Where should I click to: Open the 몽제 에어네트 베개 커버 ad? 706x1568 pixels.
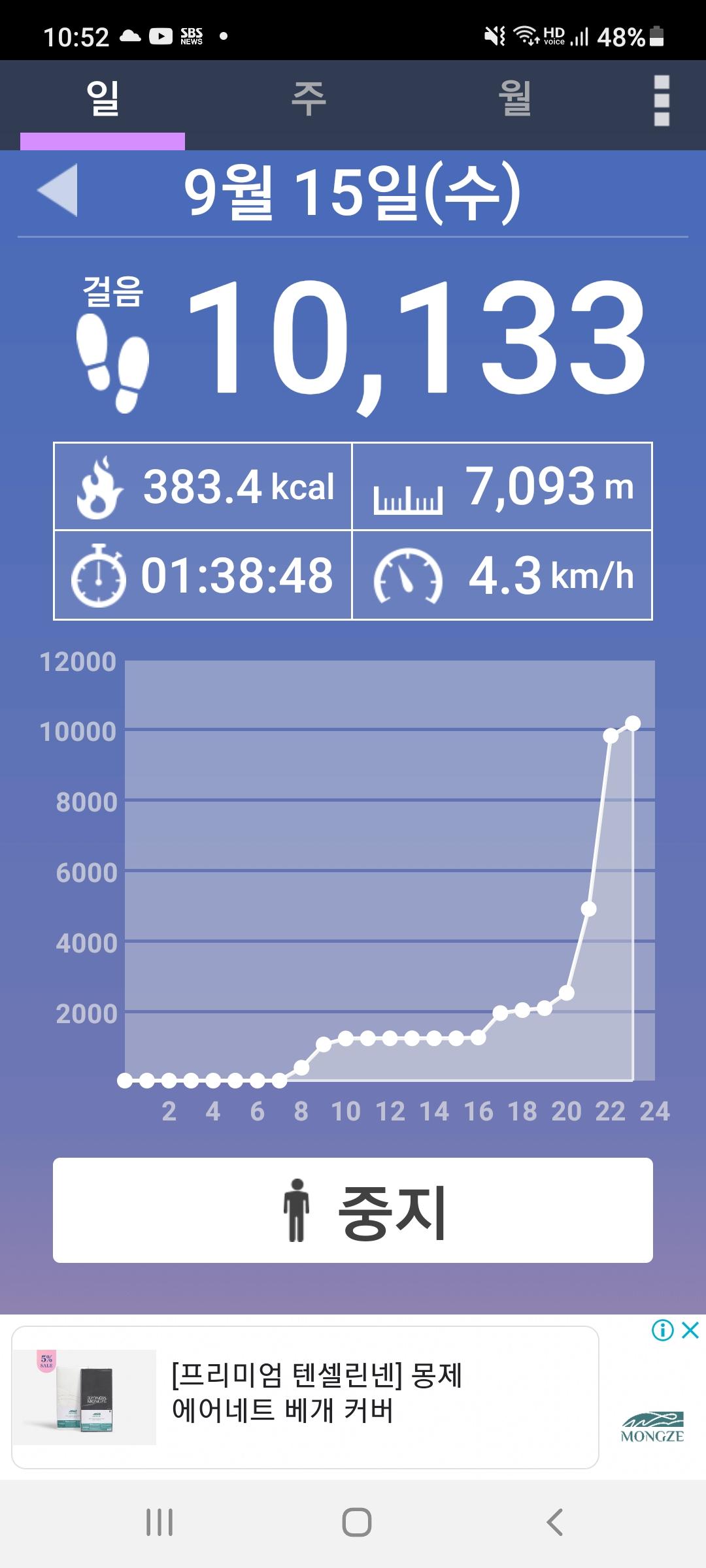point(305,1397)
